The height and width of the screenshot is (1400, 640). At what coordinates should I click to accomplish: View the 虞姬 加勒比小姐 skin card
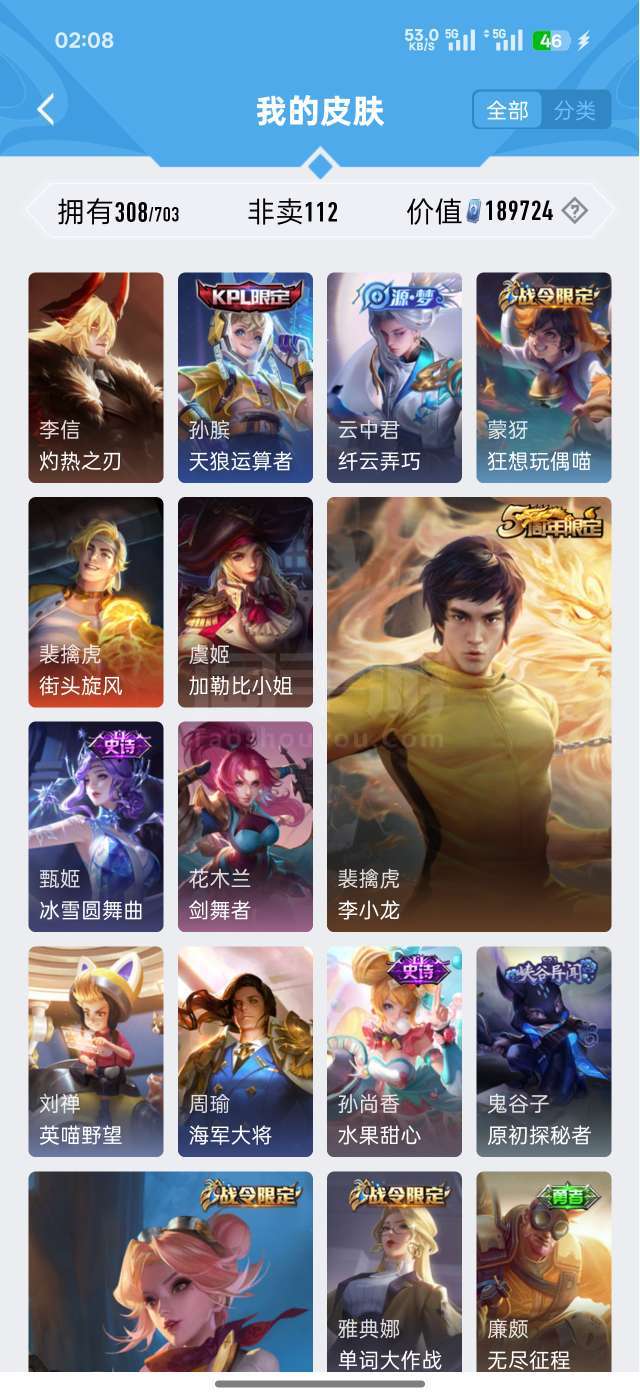point(245,602)
